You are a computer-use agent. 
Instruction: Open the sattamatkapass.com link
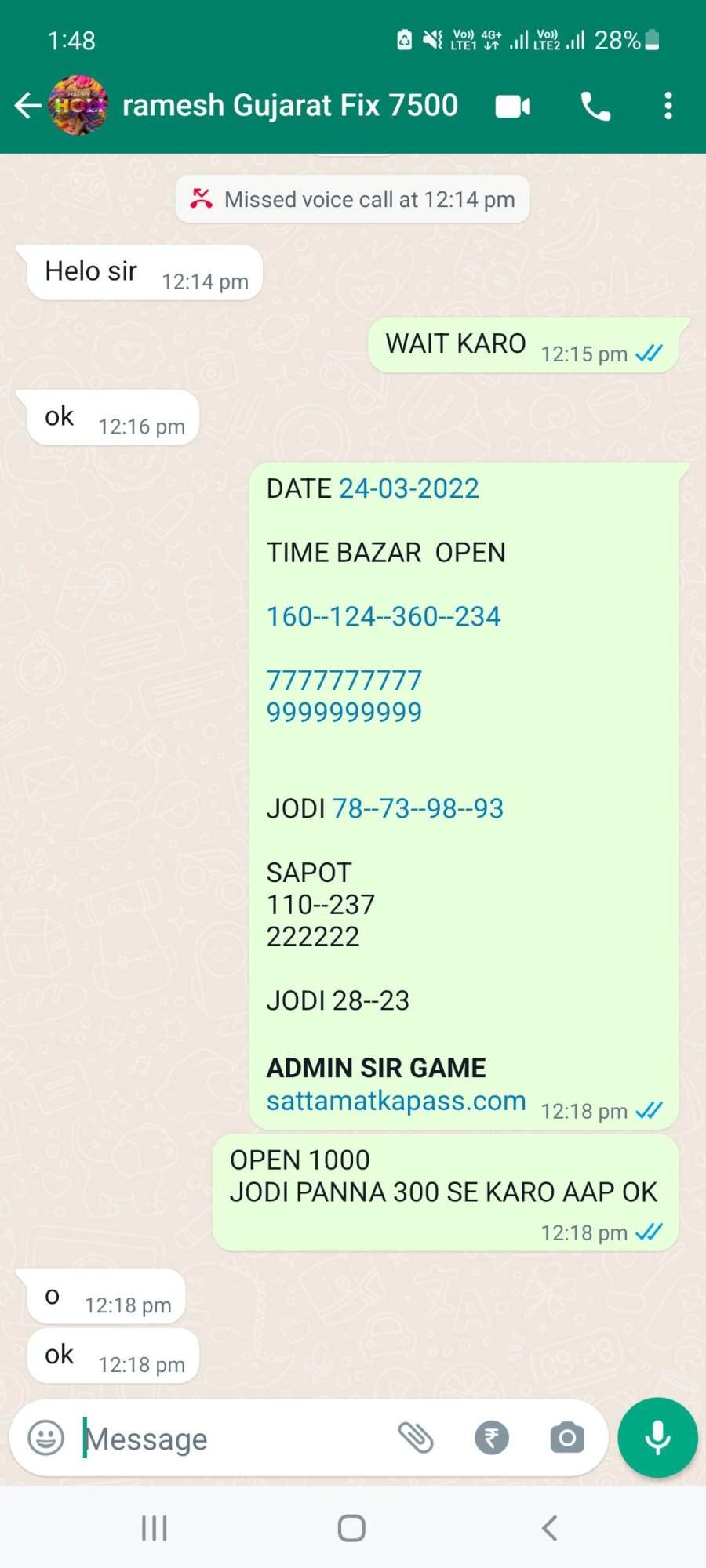pos(396,1101)
